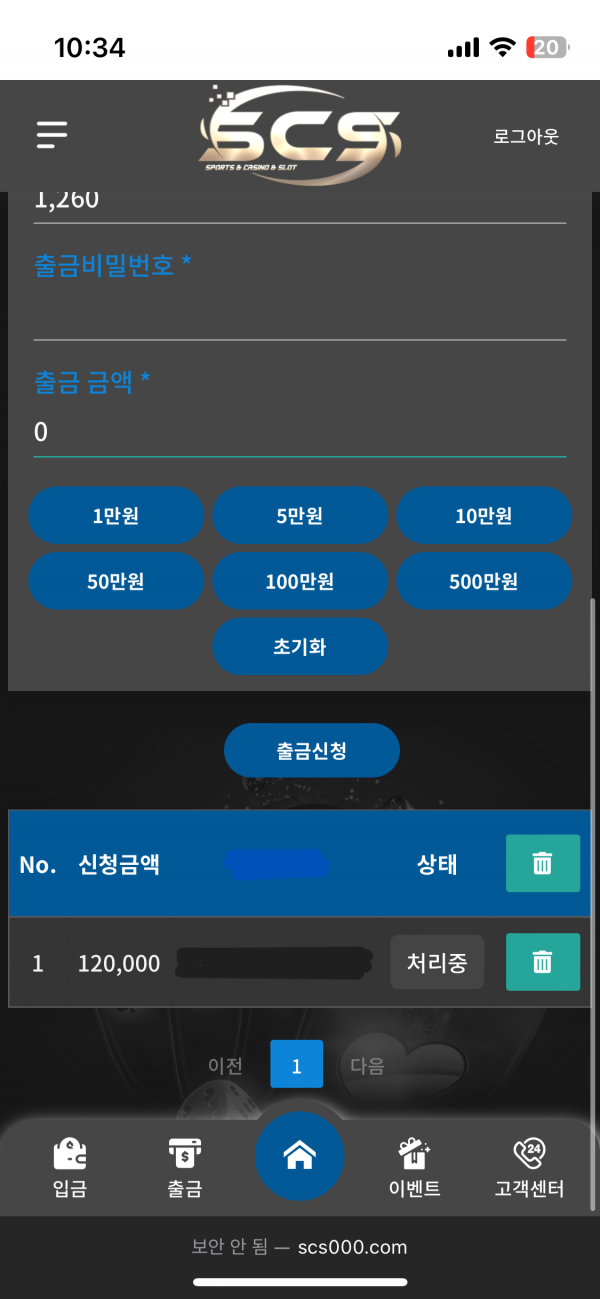This screenshot has height=1299, width=600.
Task: Select the 1만원 amount button
Action: pyautogui.click(x=116, y=516)
